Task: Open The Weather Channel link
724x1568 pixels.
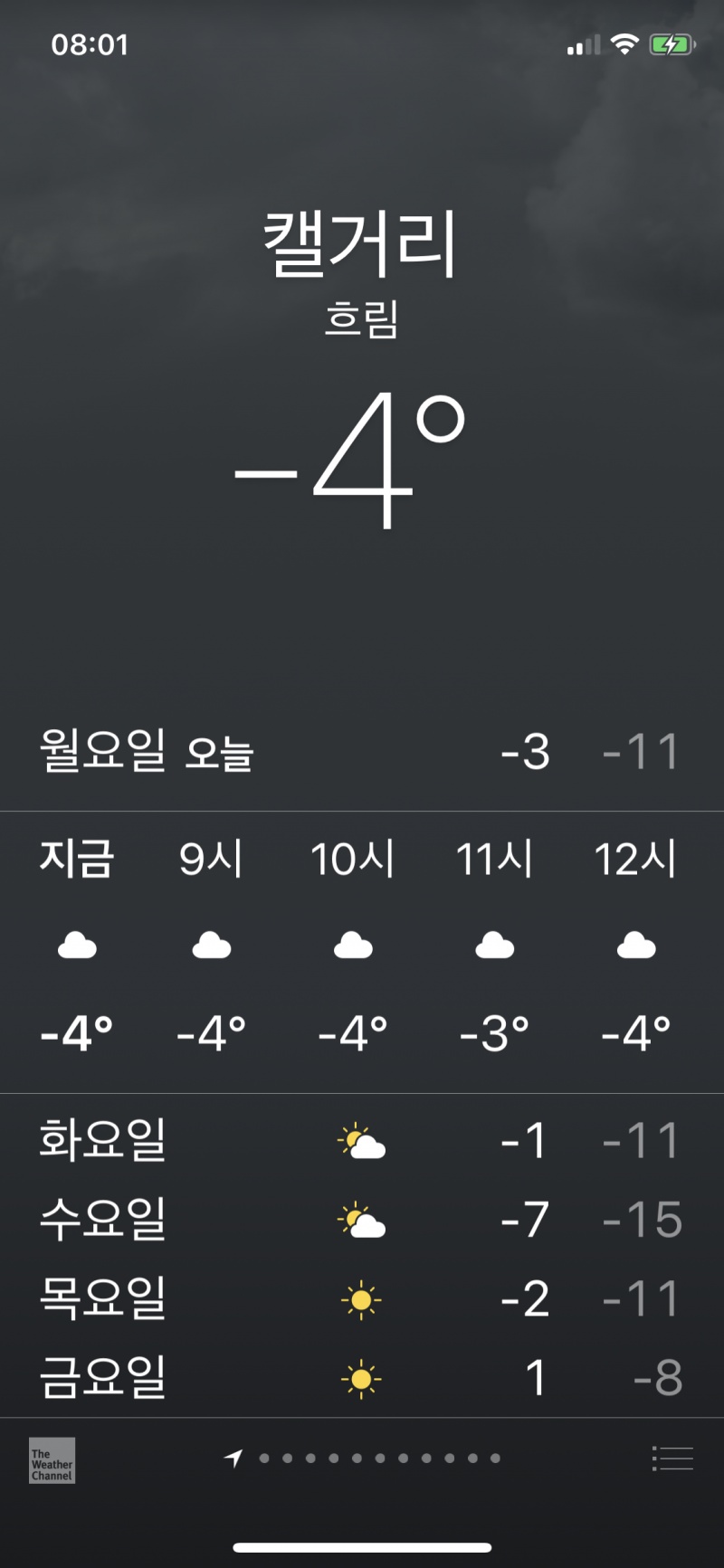Action: (x=52, y=1460)
